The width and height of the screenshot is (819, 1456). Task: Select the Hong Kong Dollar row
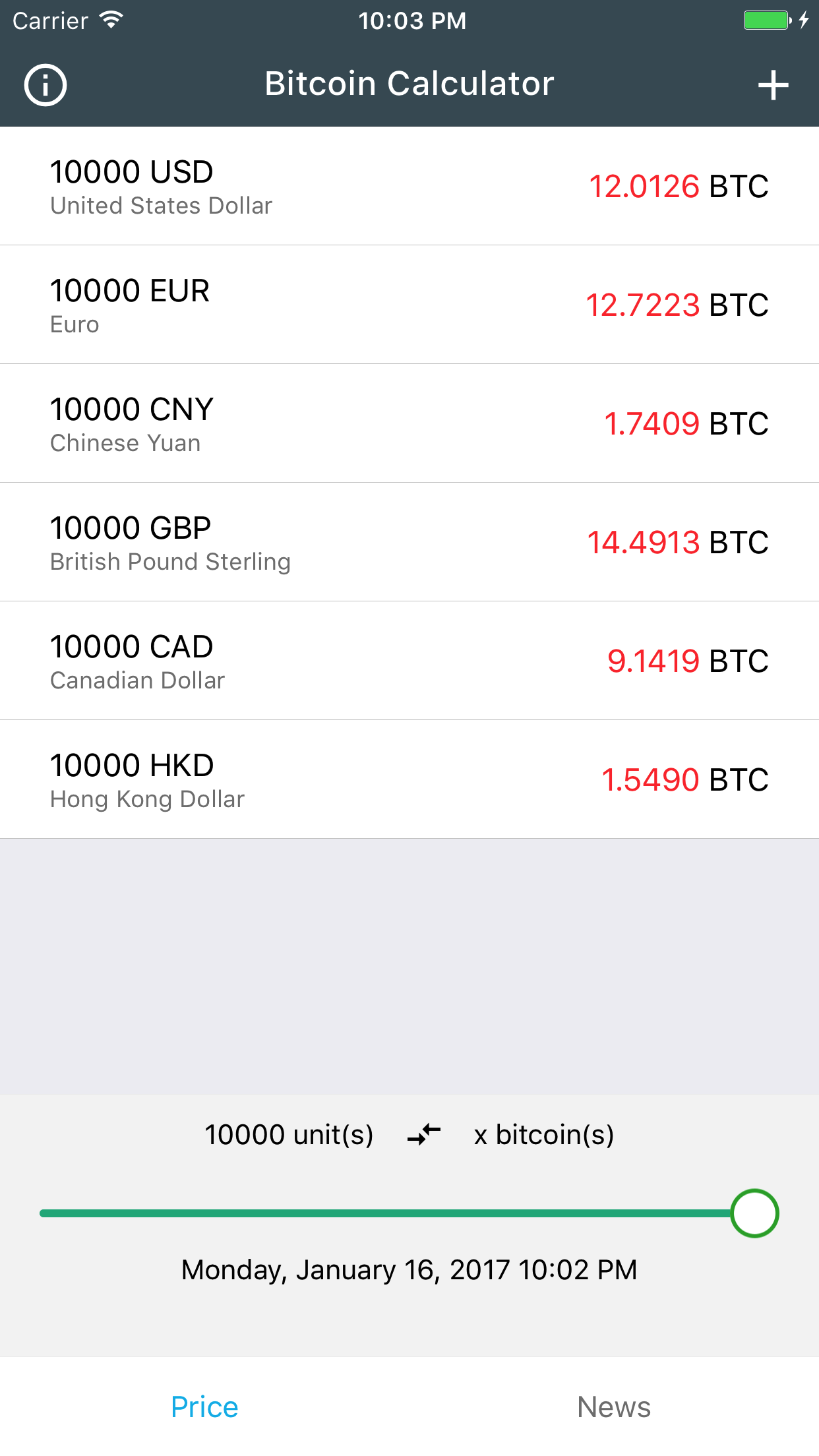point(409,779)
